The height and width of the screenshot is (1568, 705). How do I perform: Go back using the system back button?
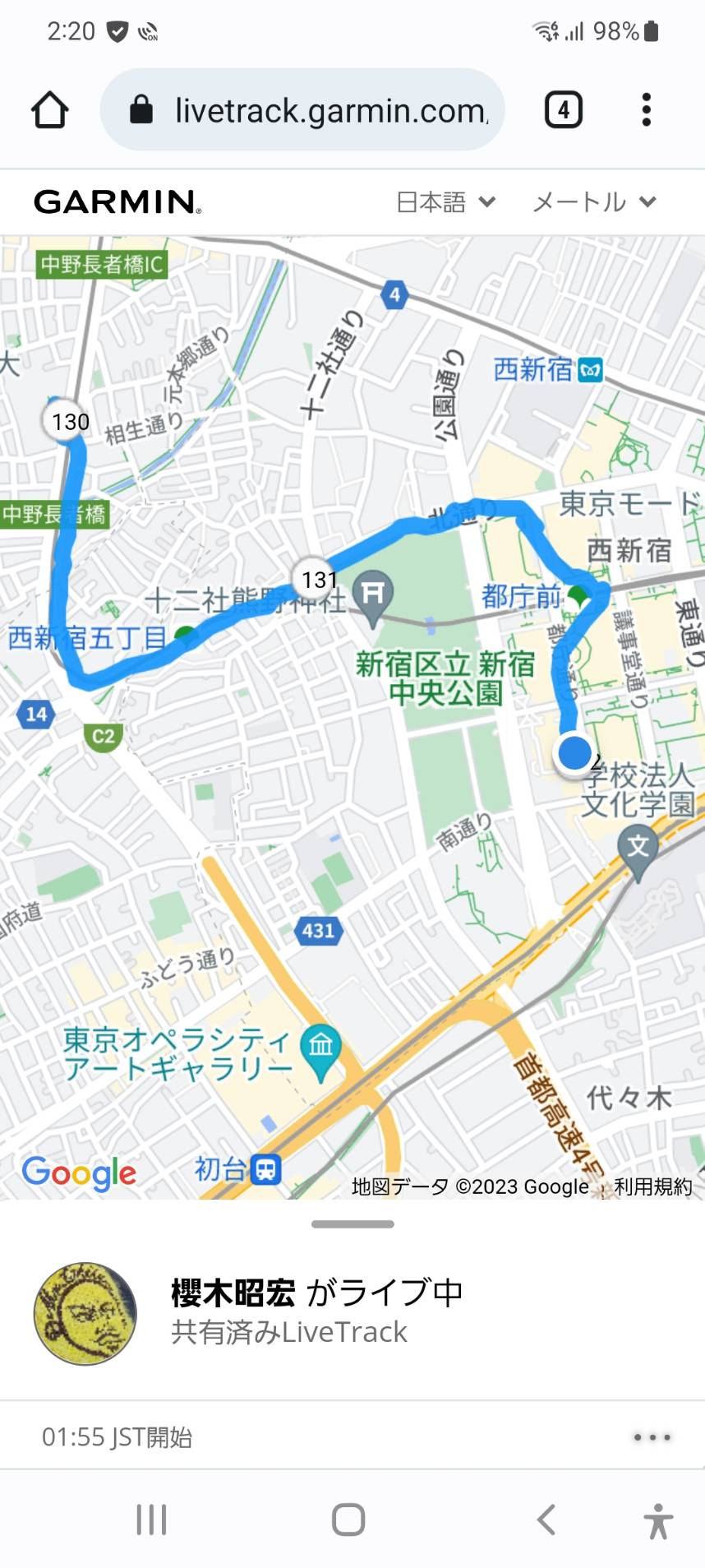tap(546, 1519)
